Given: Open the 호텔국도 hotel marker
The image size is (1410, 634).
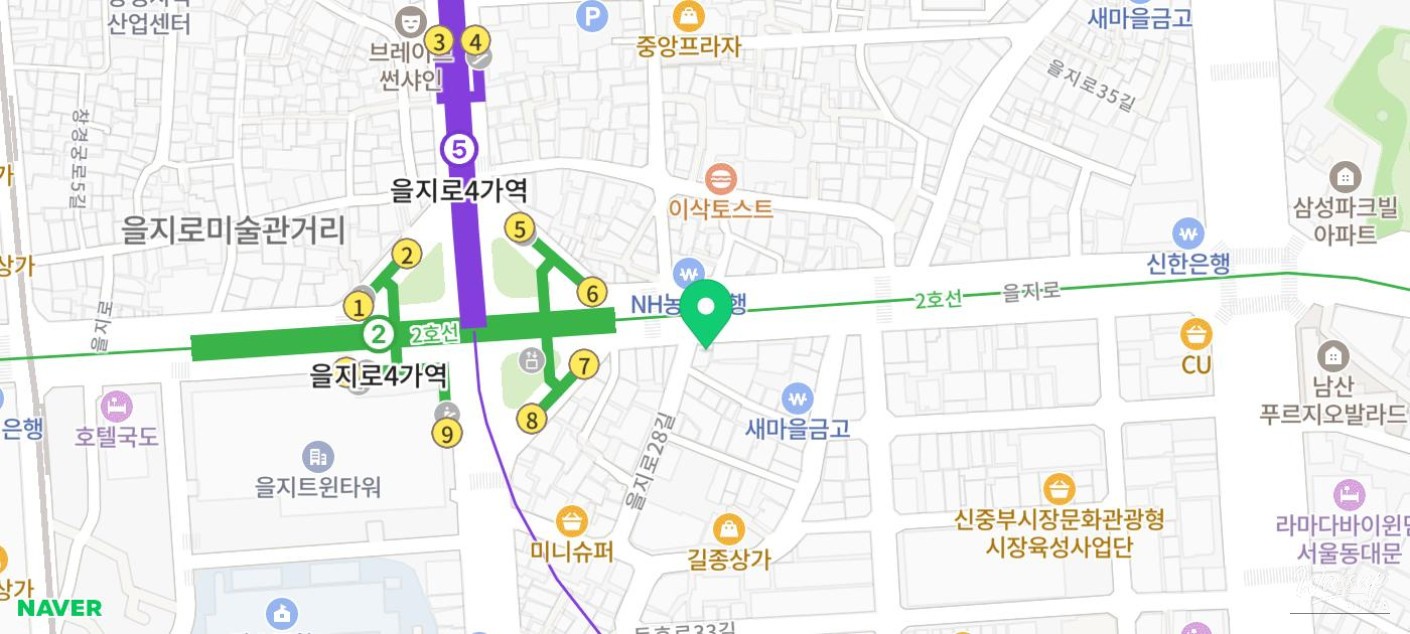Looking at the screenshot, I should pos(117,407).
